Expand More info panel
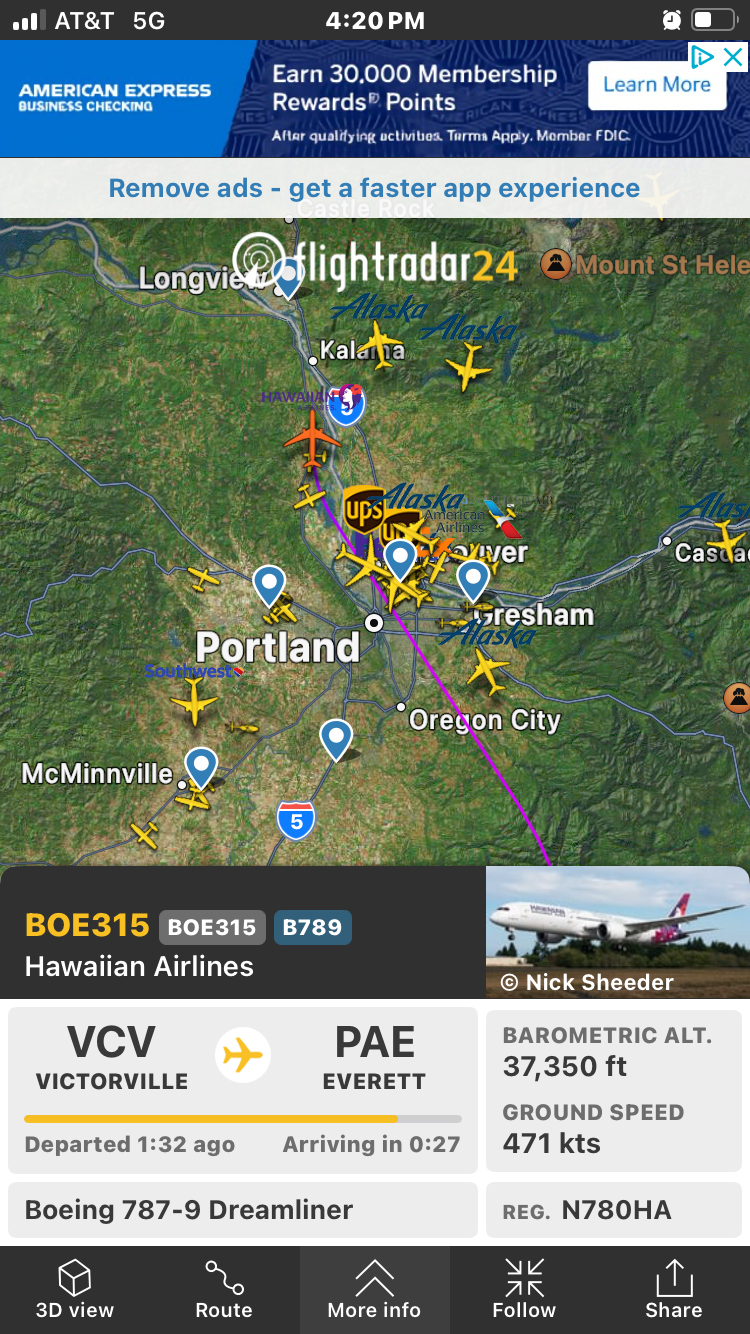 (374, 1289)
